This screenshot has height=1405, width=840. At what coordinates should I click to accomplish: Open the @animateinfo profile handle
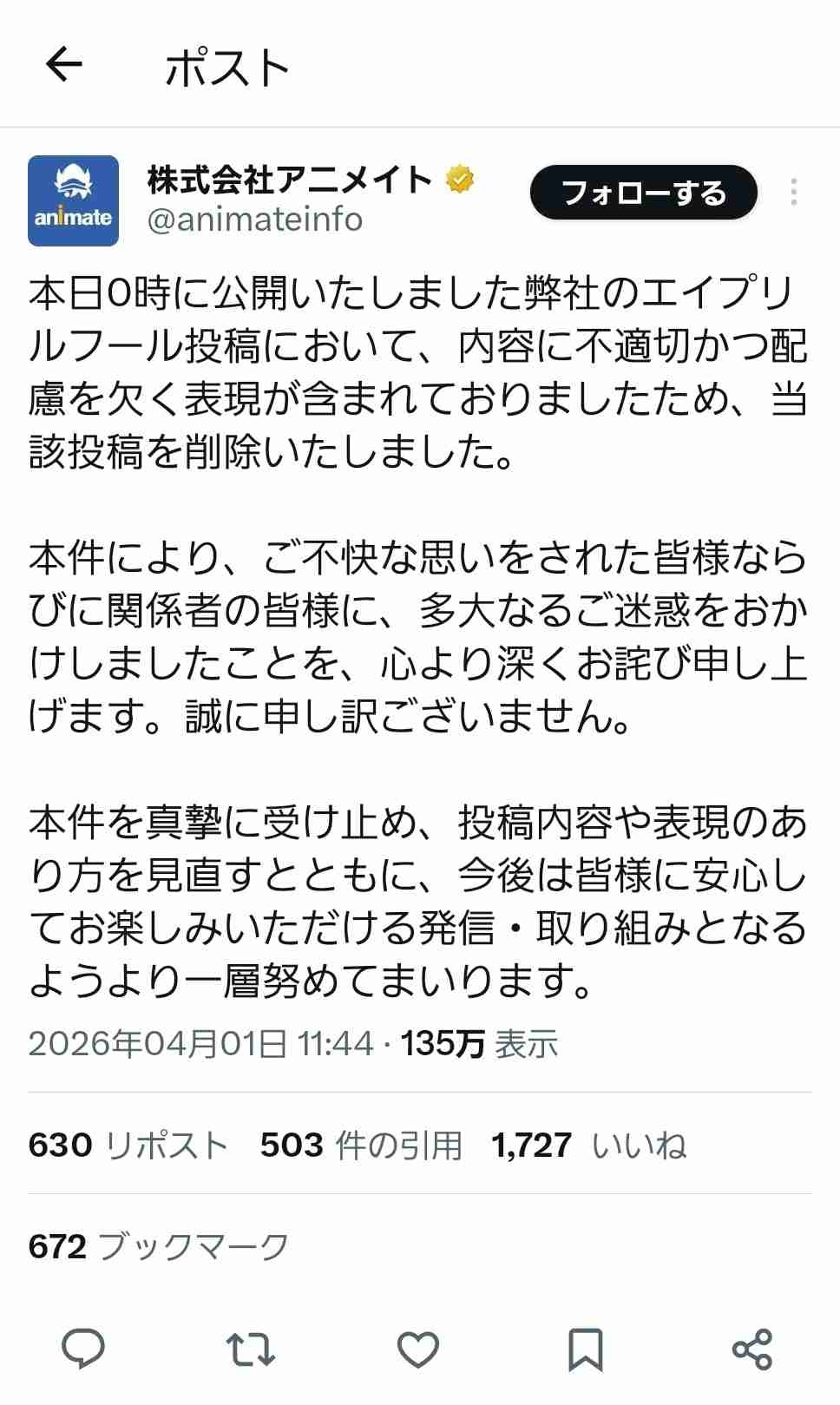[x=254, y=220]
